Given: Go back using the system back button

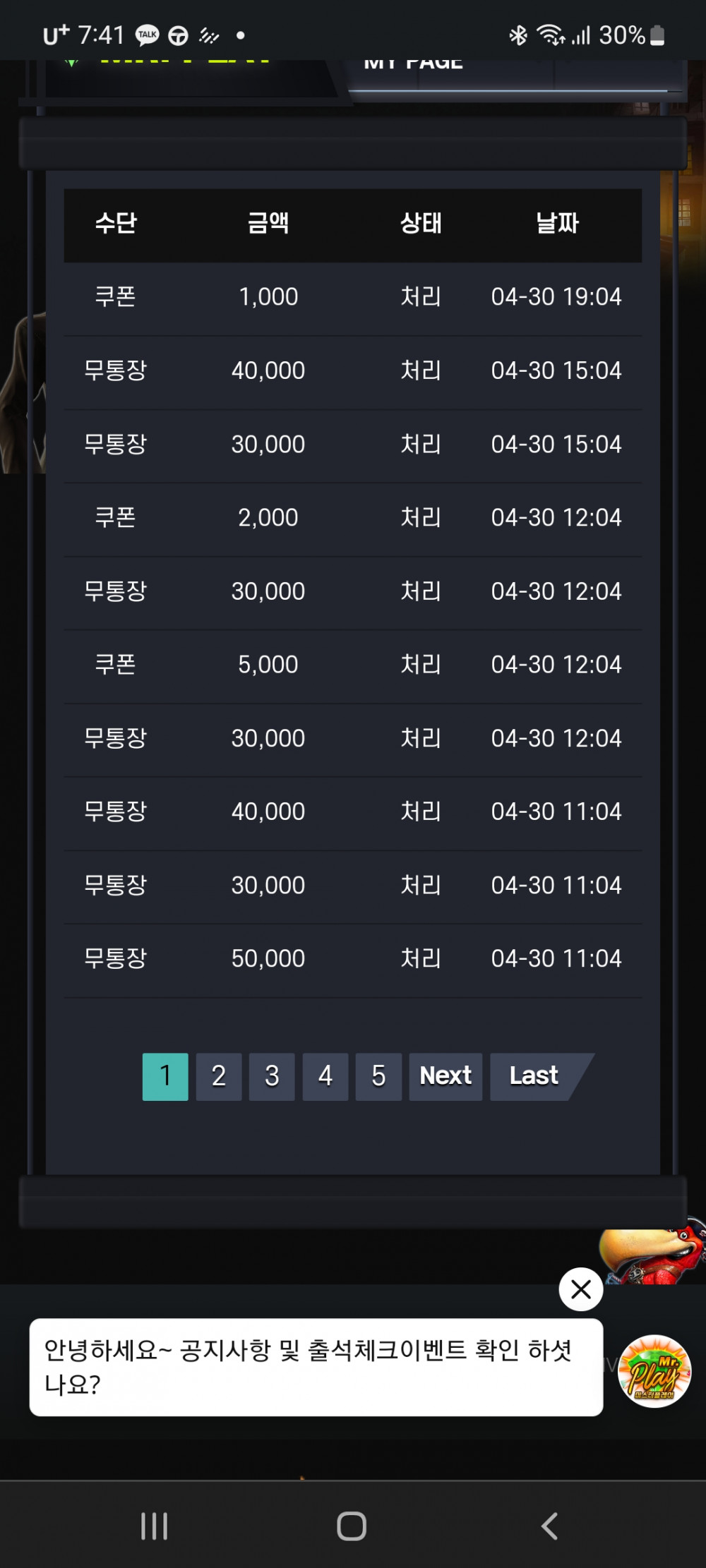Looking at the screenshot, I should pos(549,1526).
